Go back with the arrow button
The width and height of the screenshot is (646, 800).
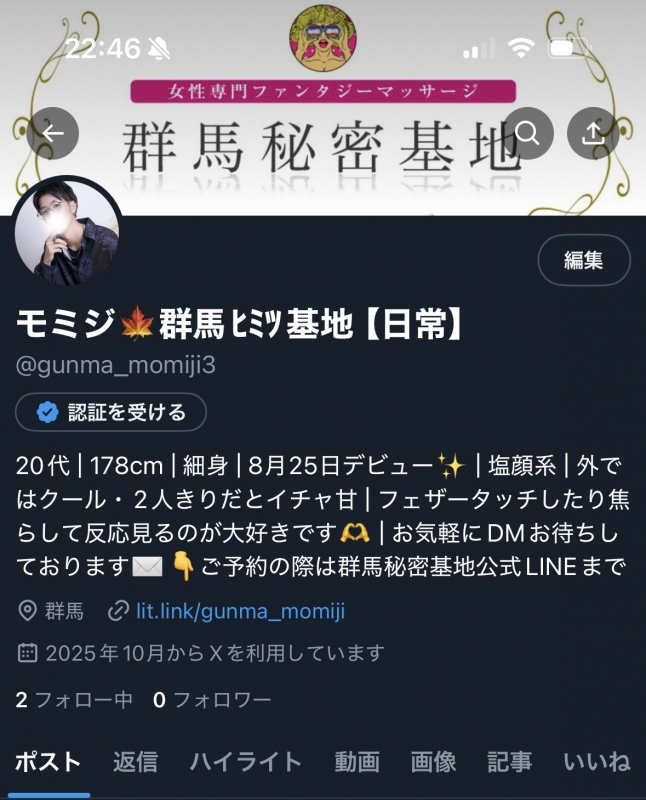(53, 134)
